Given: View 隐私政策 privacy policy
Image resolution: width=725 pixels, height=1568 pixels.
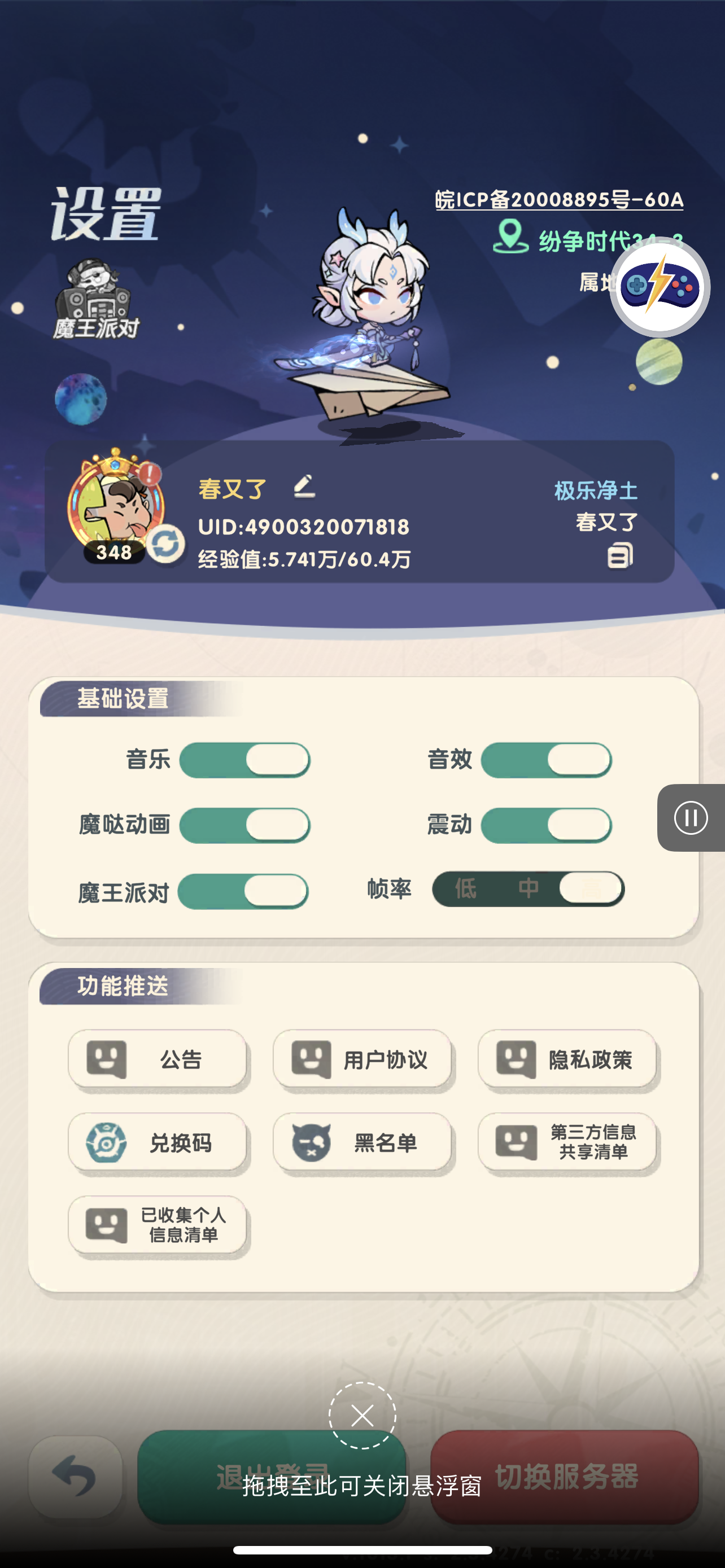Looking at the screenshot, I should tap(567, 1059).
